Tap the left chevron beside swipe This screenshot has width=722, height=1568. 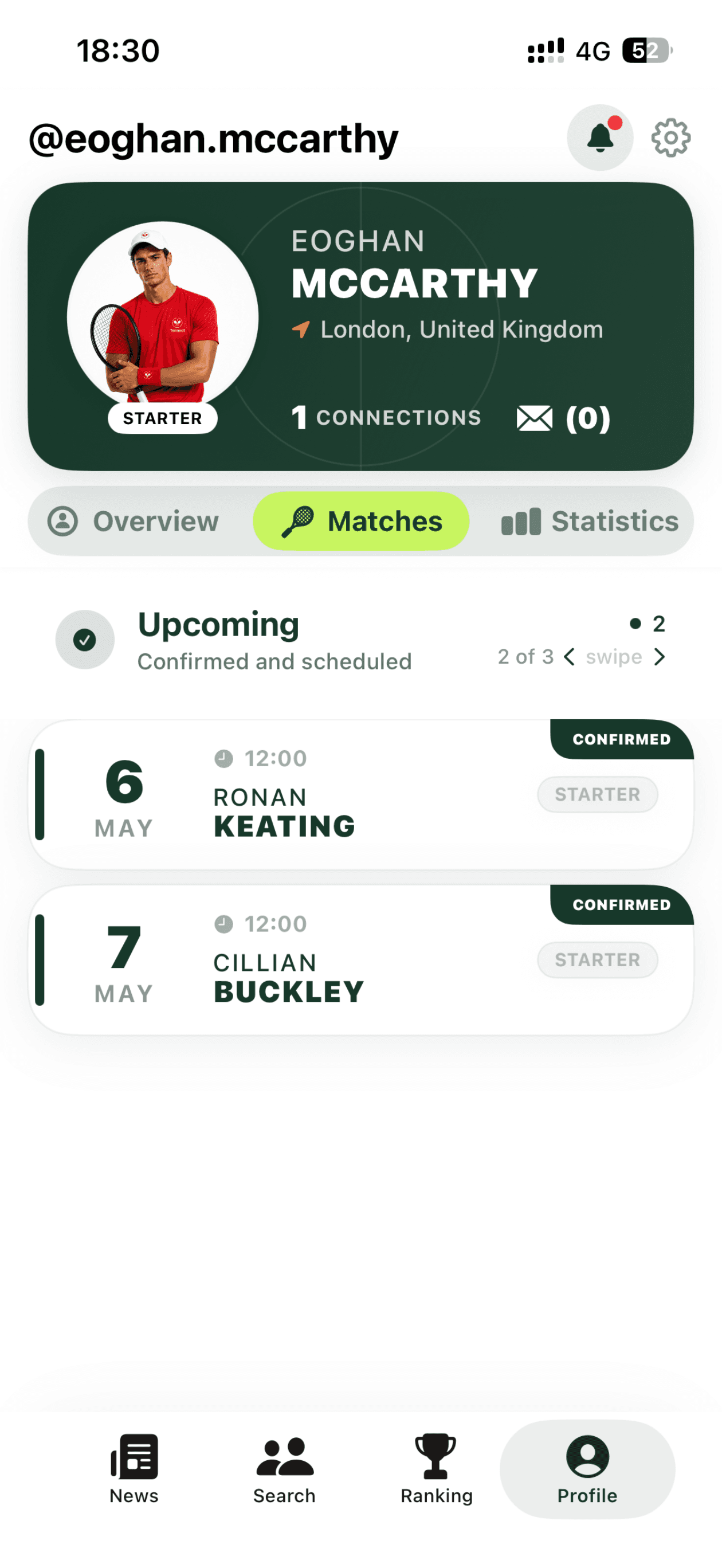(569, 657)
